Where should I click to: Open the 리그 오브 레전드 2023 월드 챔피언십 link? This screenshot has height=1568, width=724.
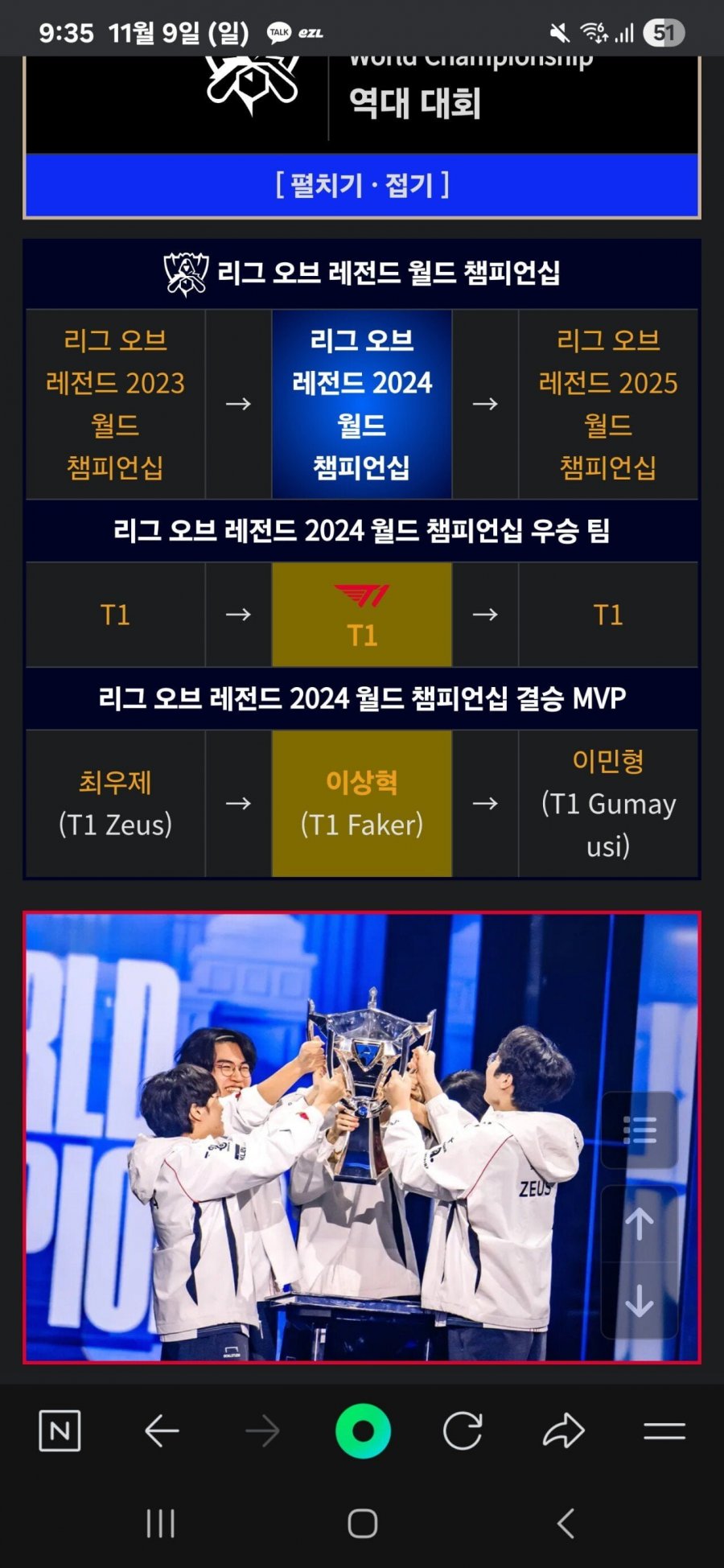pyautogui.click(x=115, y=403)
